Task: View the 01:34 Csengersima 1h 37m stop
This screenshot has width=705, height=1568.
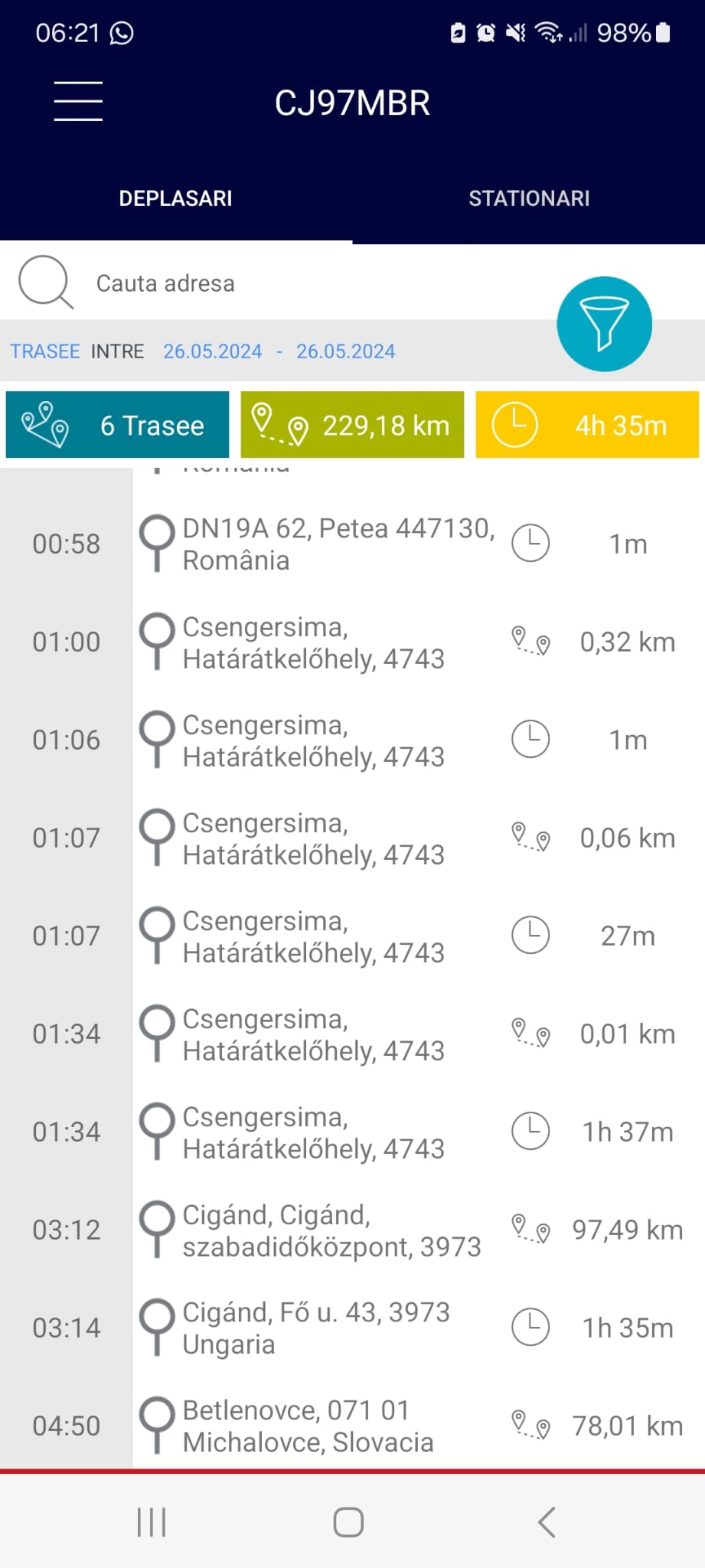Action: (352, 1132)
